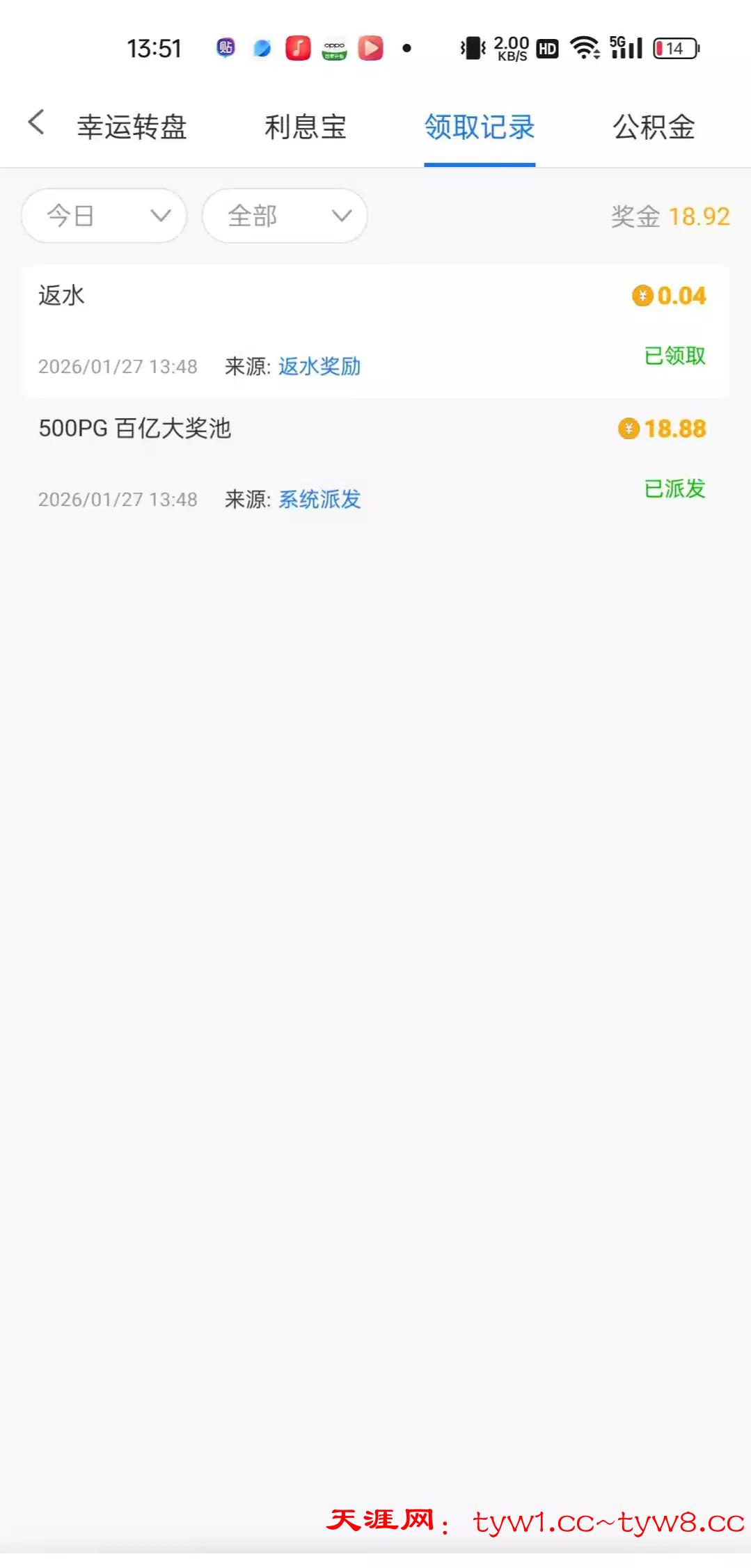Image resolution: width=751 pixels, height=1568 pixels.
Task: Switch to the 利息宝 tab
Action: 306,127
